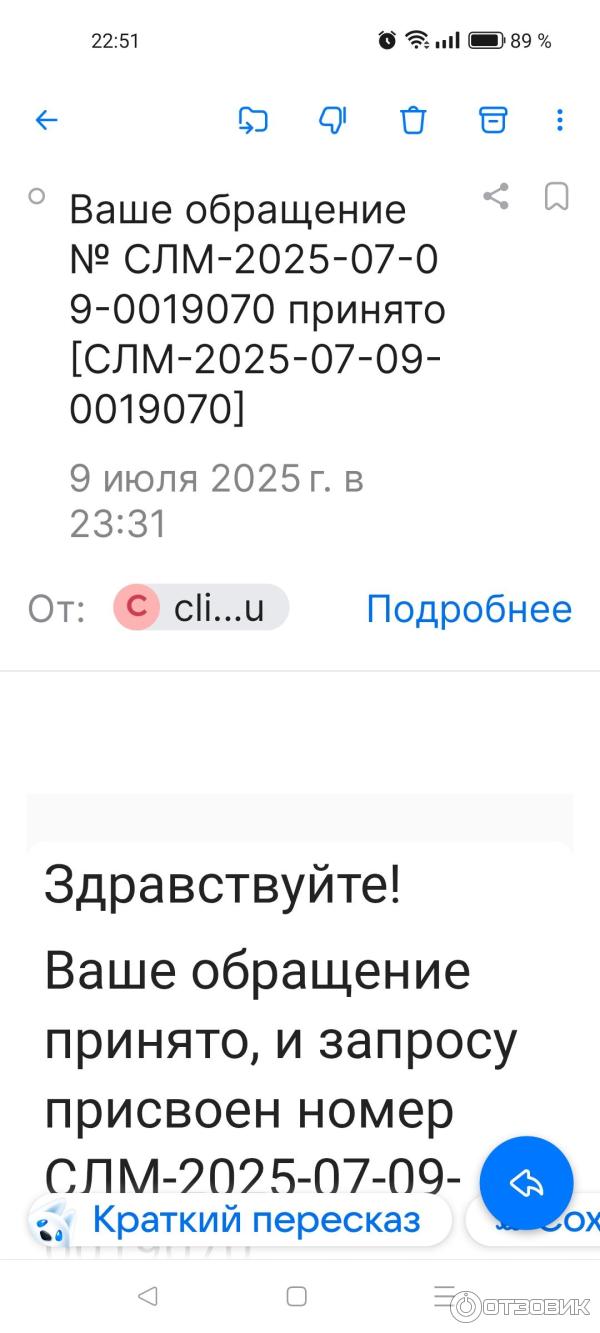Reply with the blue floating button
Screen dimensions: 600x1333
pyautogui.click(x=526, y=1183)
